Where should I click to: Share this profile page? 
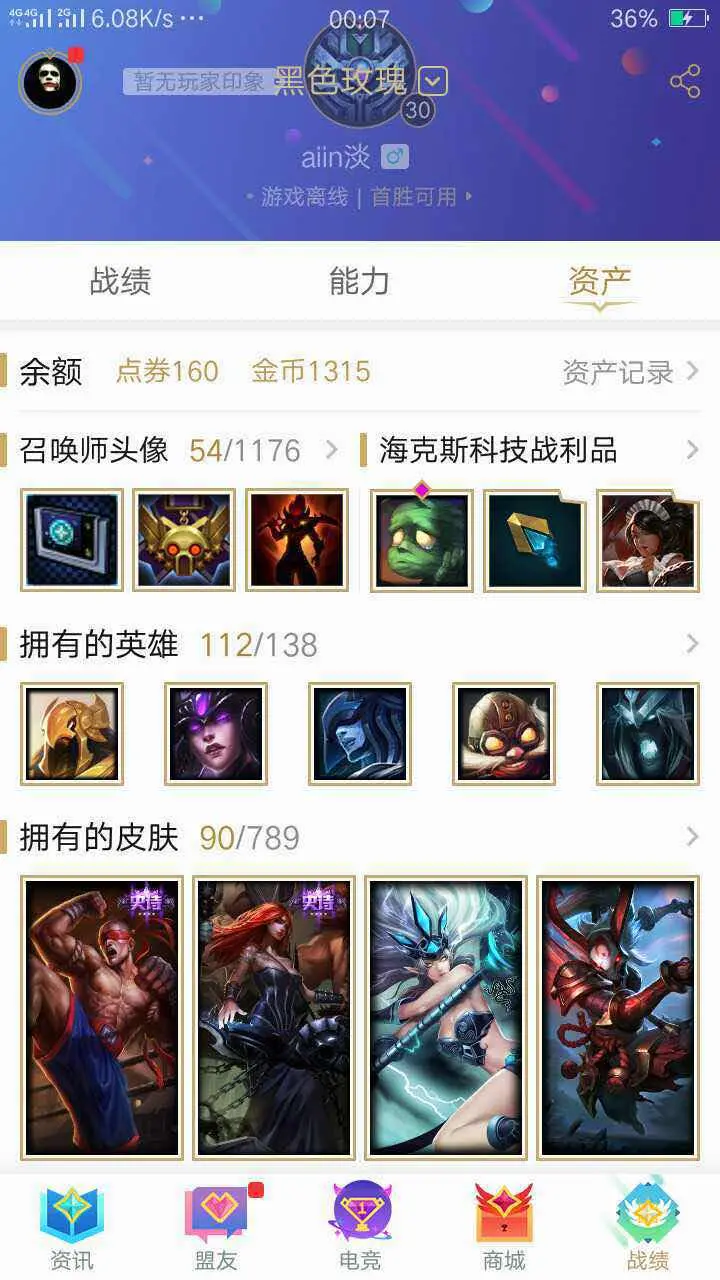685,82
